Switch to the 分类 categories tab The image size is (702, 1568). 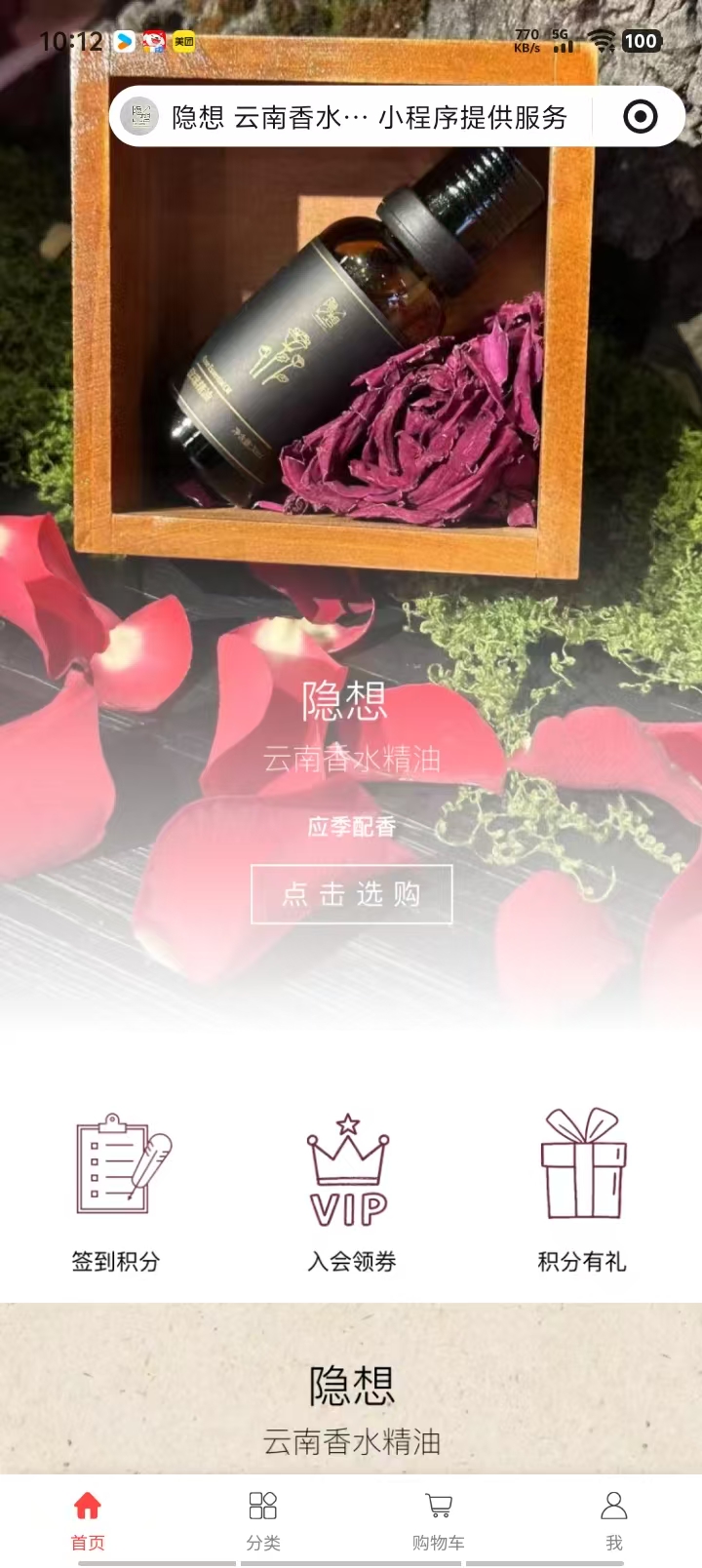tap(263, 1519)
